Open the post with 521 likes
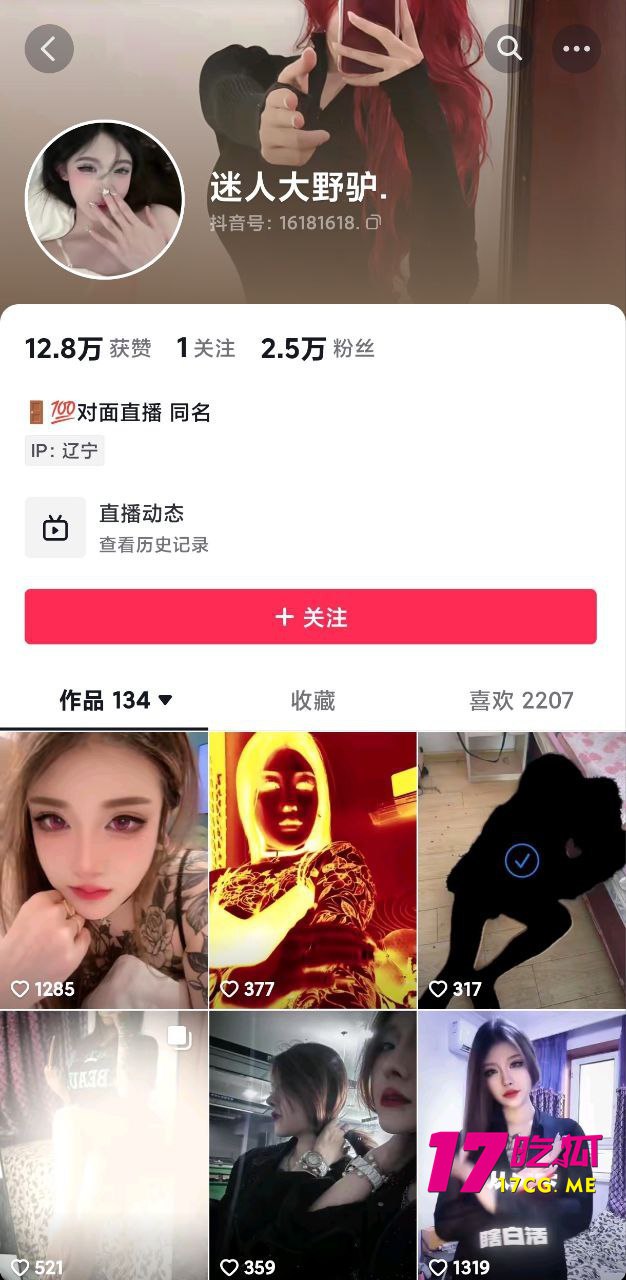Screen dimensions: 626x1280 [104, 1145]
